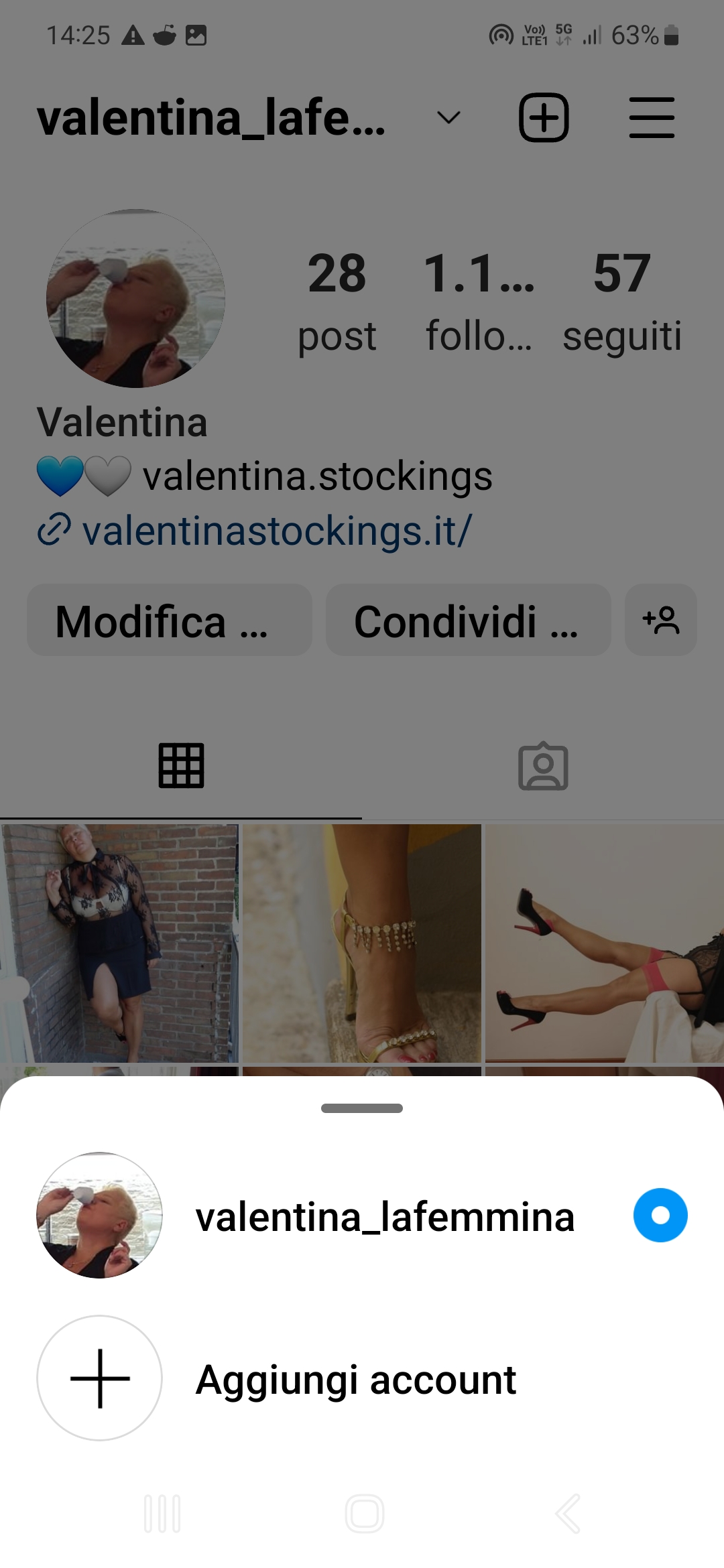Select the valentina_lafemmina account row
724x1568 pixels.
362,1216
